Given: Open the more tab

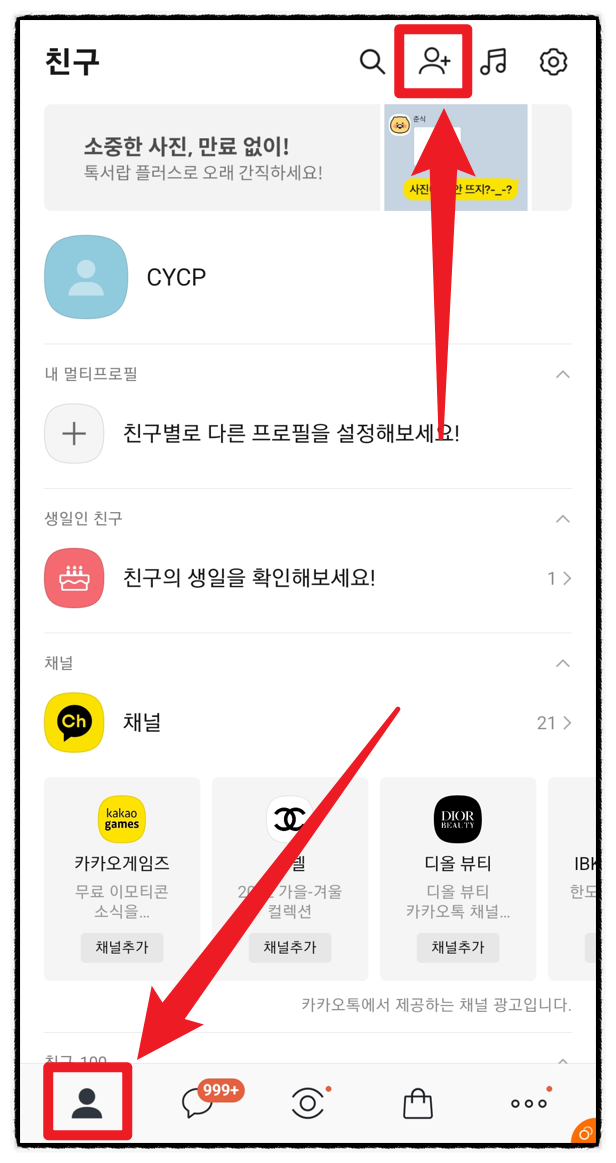Looking at the screenshot, I should point(528,1103).
